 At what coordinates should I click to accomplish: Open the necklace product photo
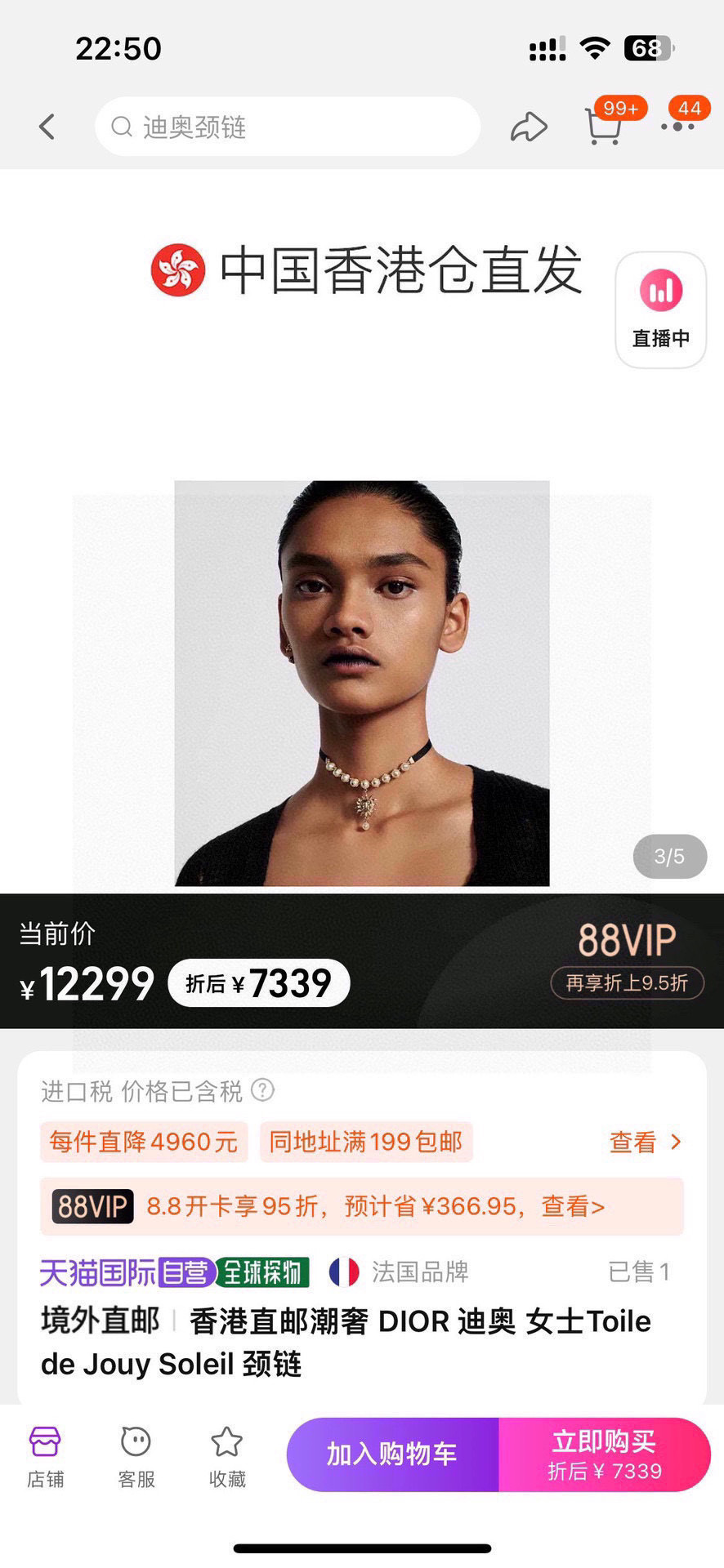coord(362,684)
